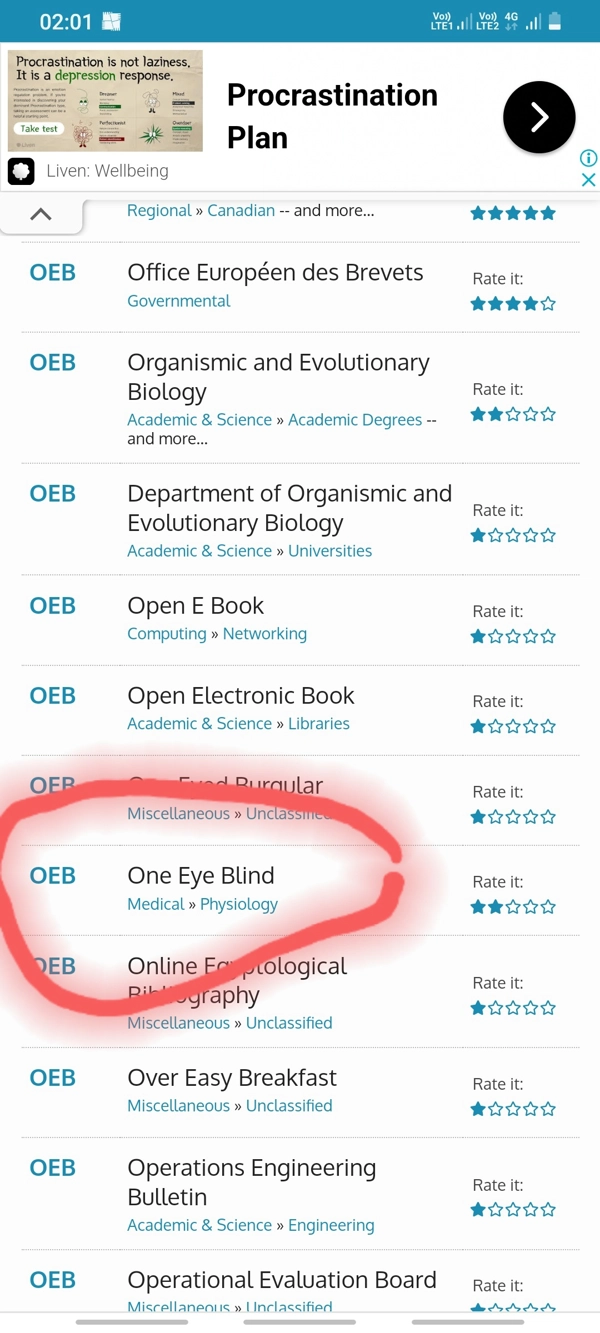The width and height of the screenshot is (600, 1333).
Task: Close the Liven Wellbeing ad banner
Action: (x=588, y=180)
